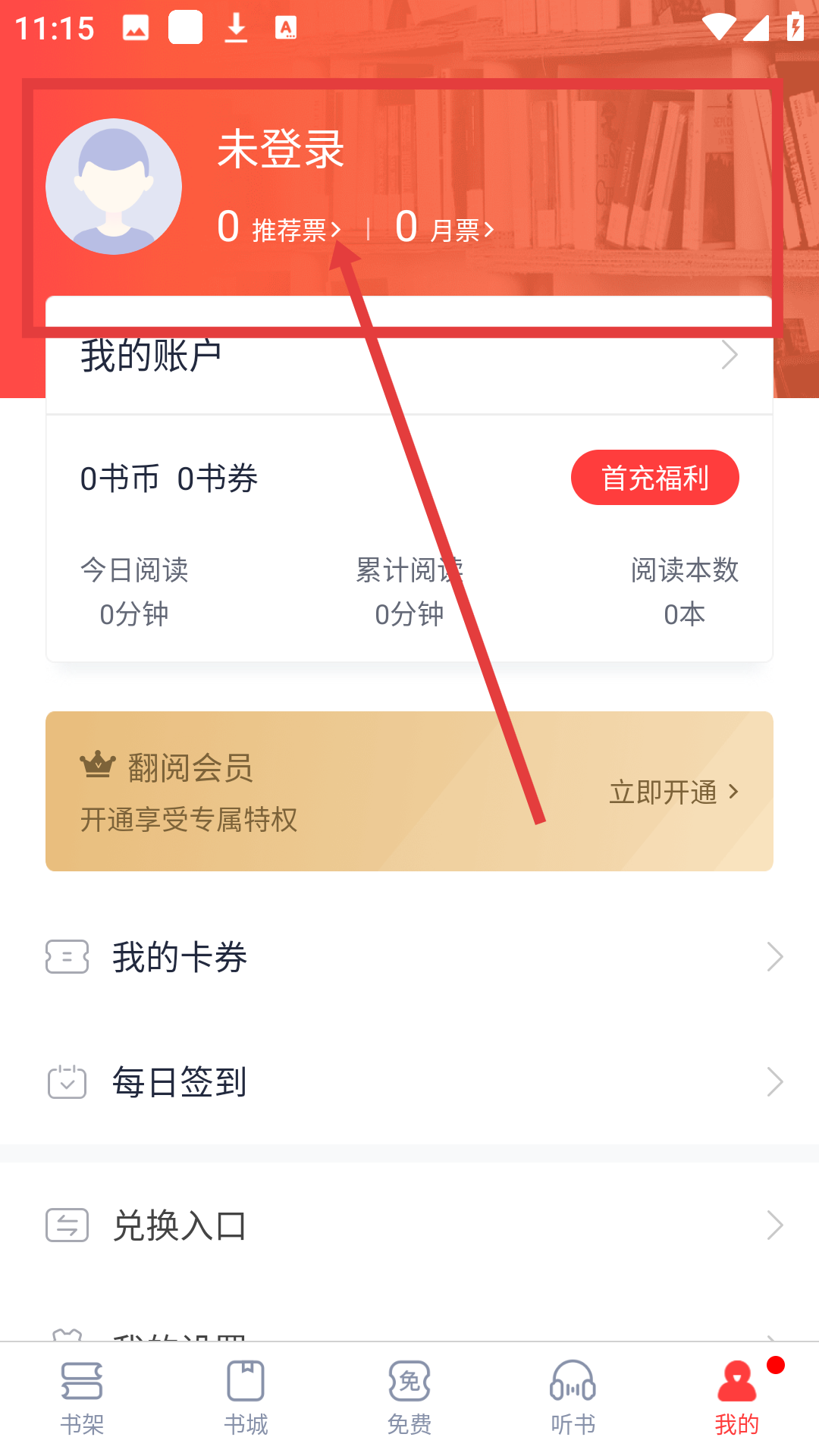Viewport: 819px width, 1456px height.
Task: Tap the 首充福利 button
Action: [x=654, y=478]
